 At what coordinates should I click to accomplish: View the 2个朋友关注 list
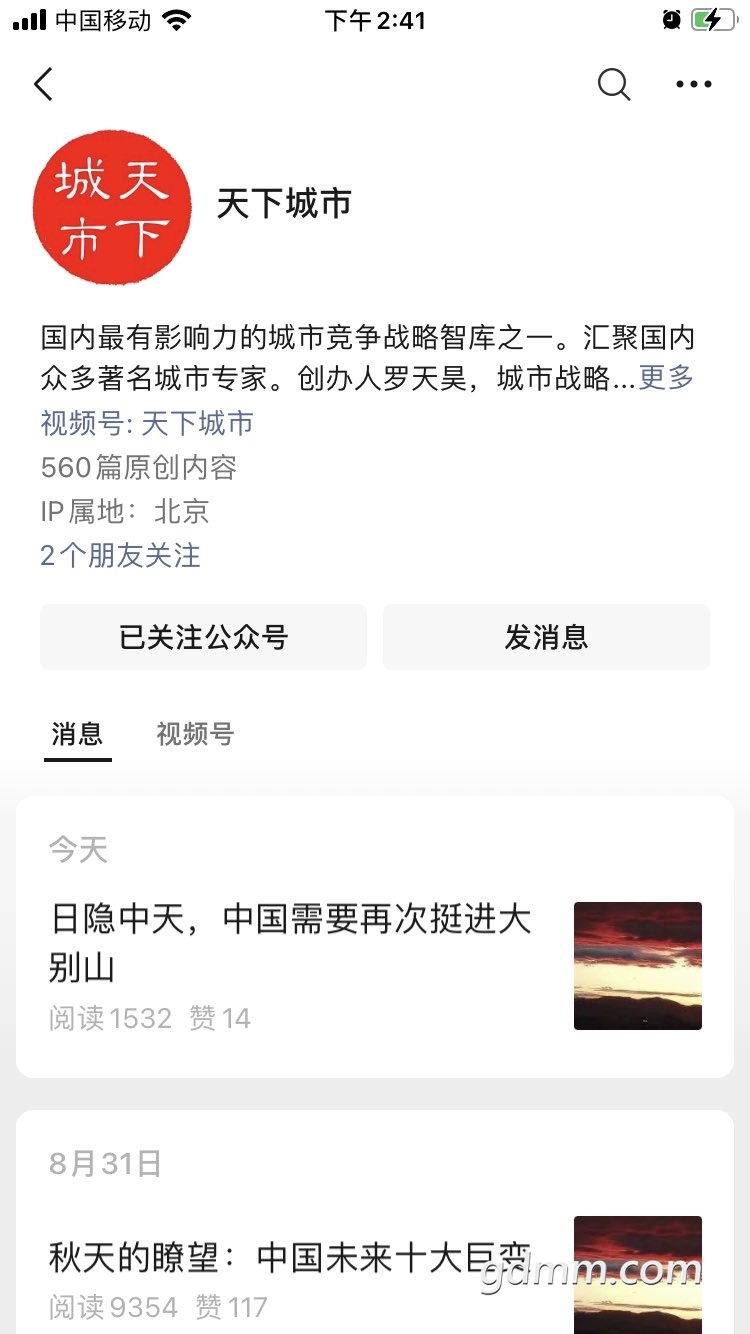click(x=121, y=555)
